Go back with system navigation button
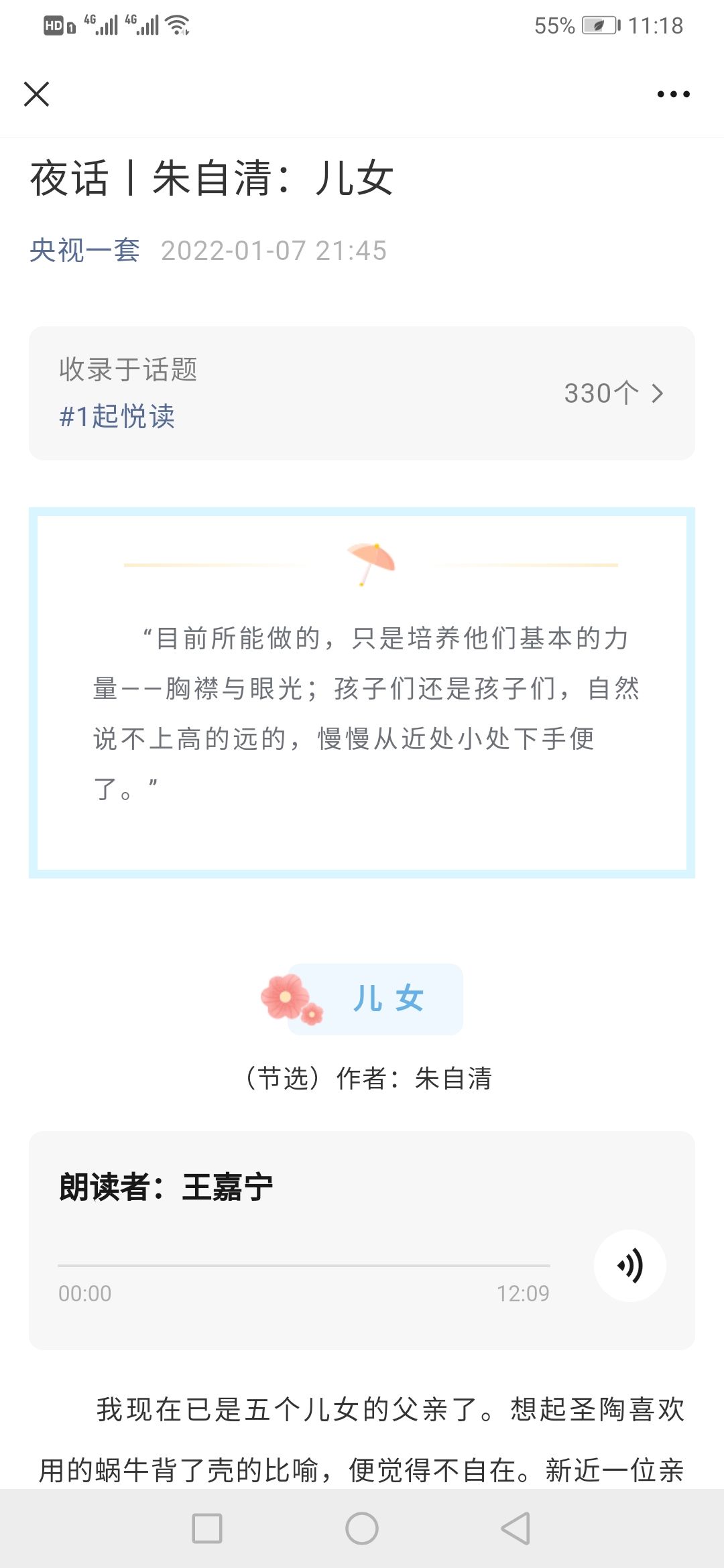Image resolution: width=724 pixels, height=1568 pixels. coord(516,1528)
